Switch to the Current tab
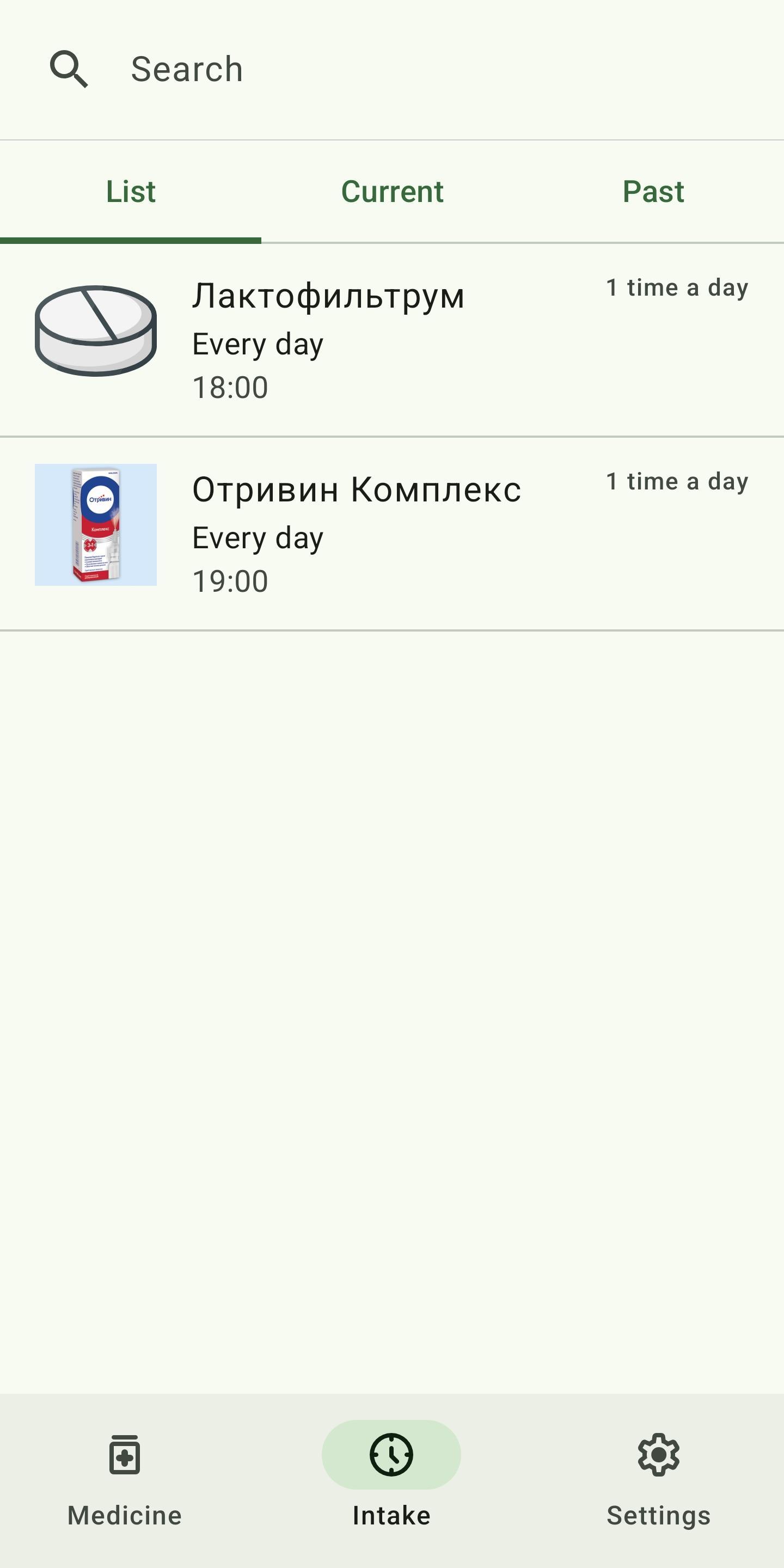Image resolution: width=784 pixels, height=1568 pixels. [x=392, y=192]
